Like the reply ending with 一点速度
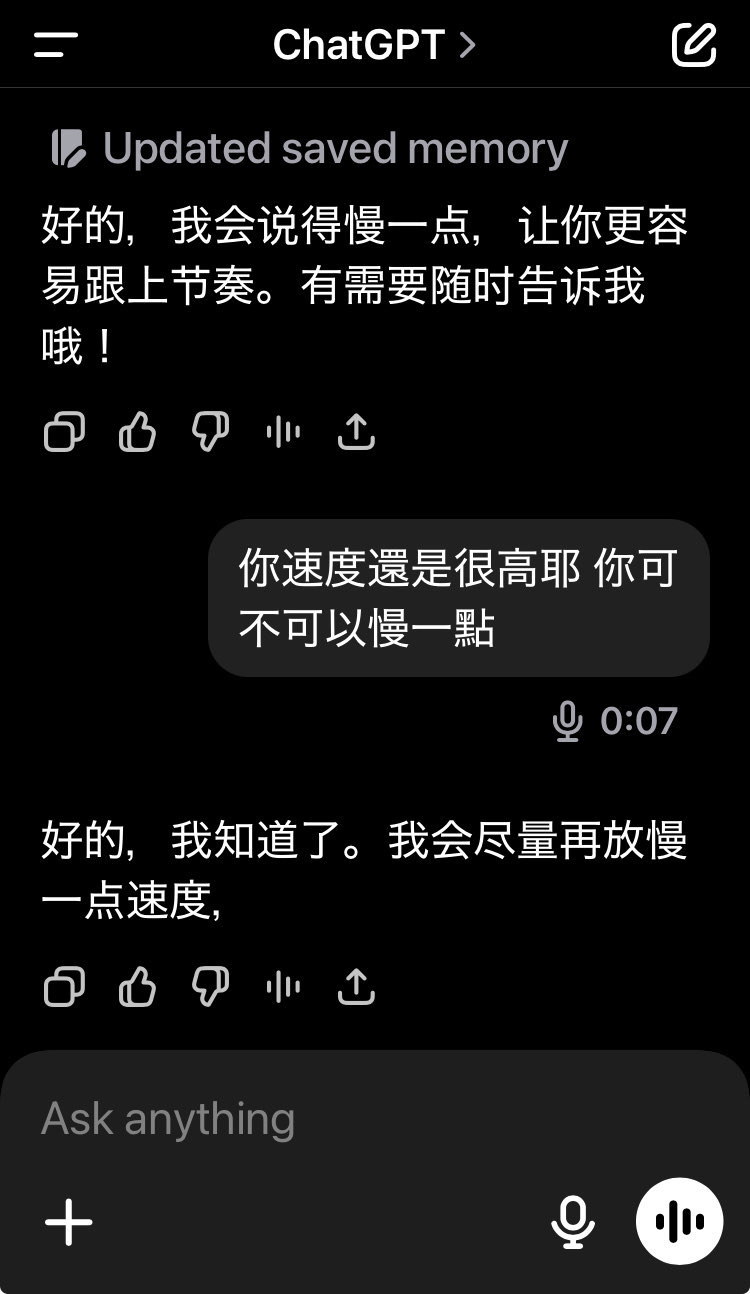This screenshot has width=750, height=1294. 138,987
